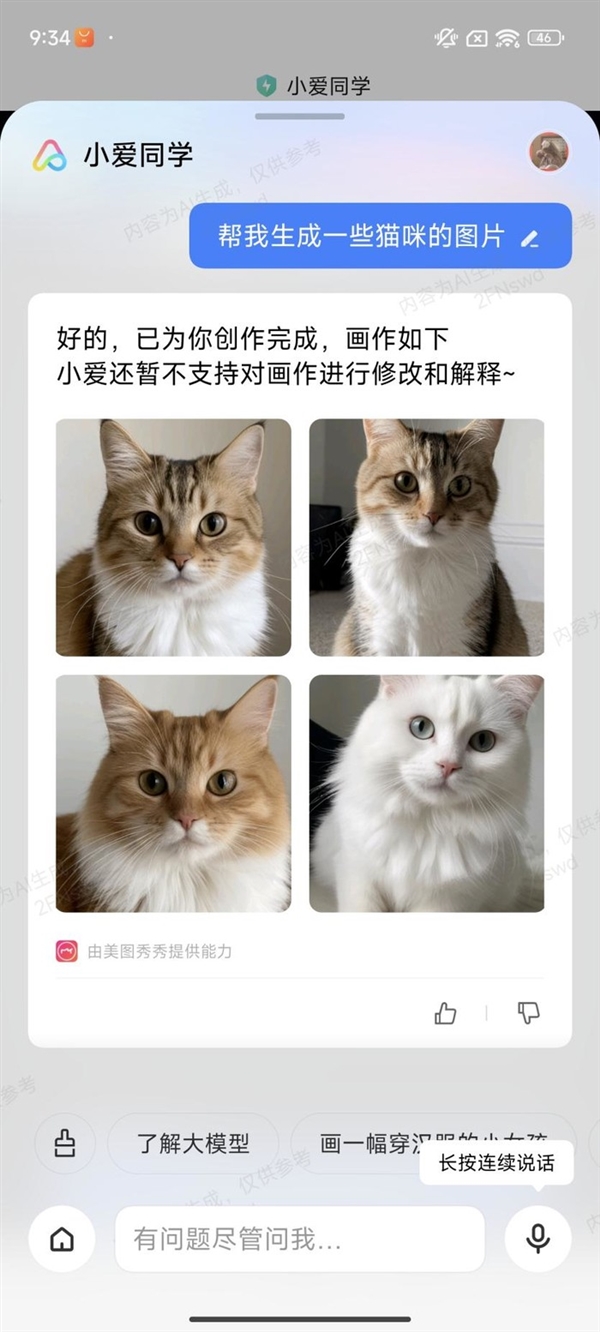This screenshot has width=600, height=1332.
Task: Open the profile avatar in the header
Action: coord(548,153)
